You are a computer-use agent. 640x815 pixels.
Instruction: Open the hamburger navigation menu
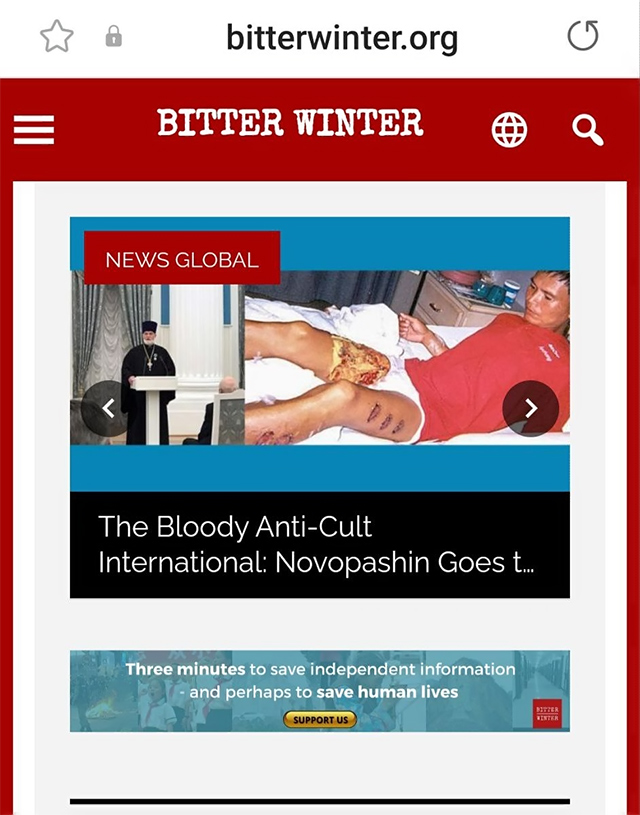click(x=34, y=129)
